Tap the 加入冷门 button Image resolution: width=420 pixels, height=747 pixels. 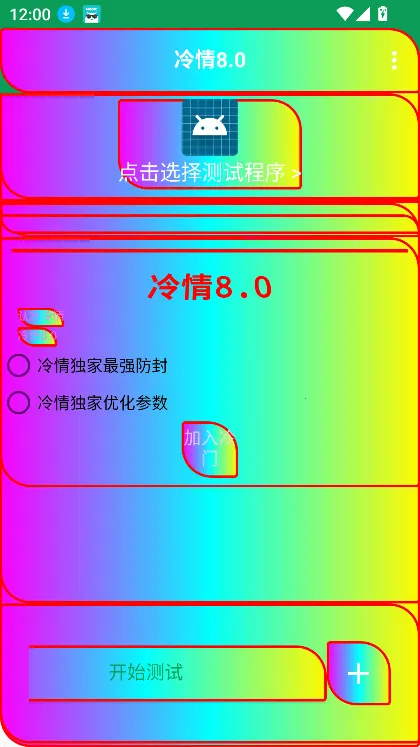click(210, 449)
